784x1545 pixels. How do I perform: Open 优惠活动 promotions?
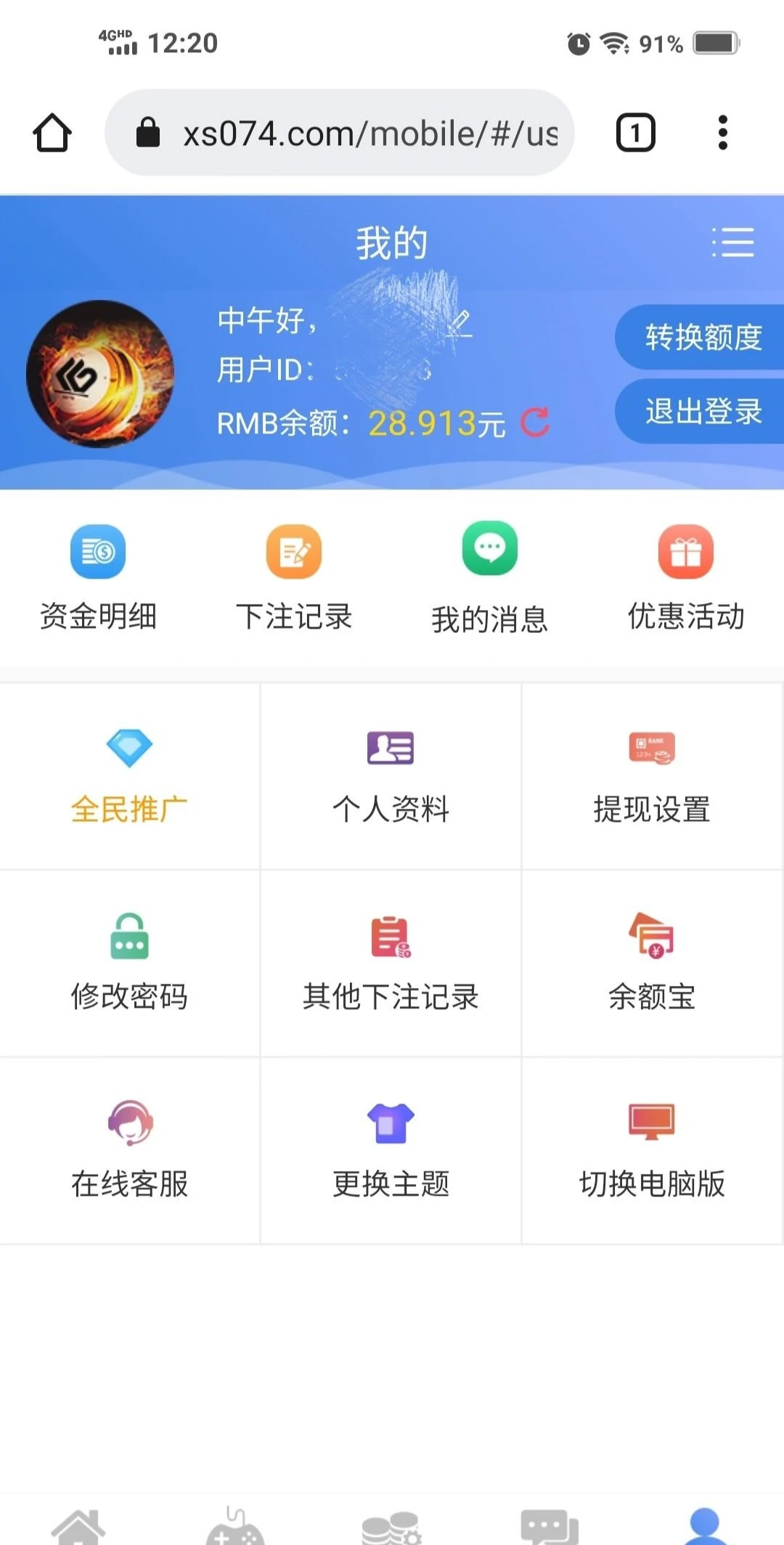686,574
